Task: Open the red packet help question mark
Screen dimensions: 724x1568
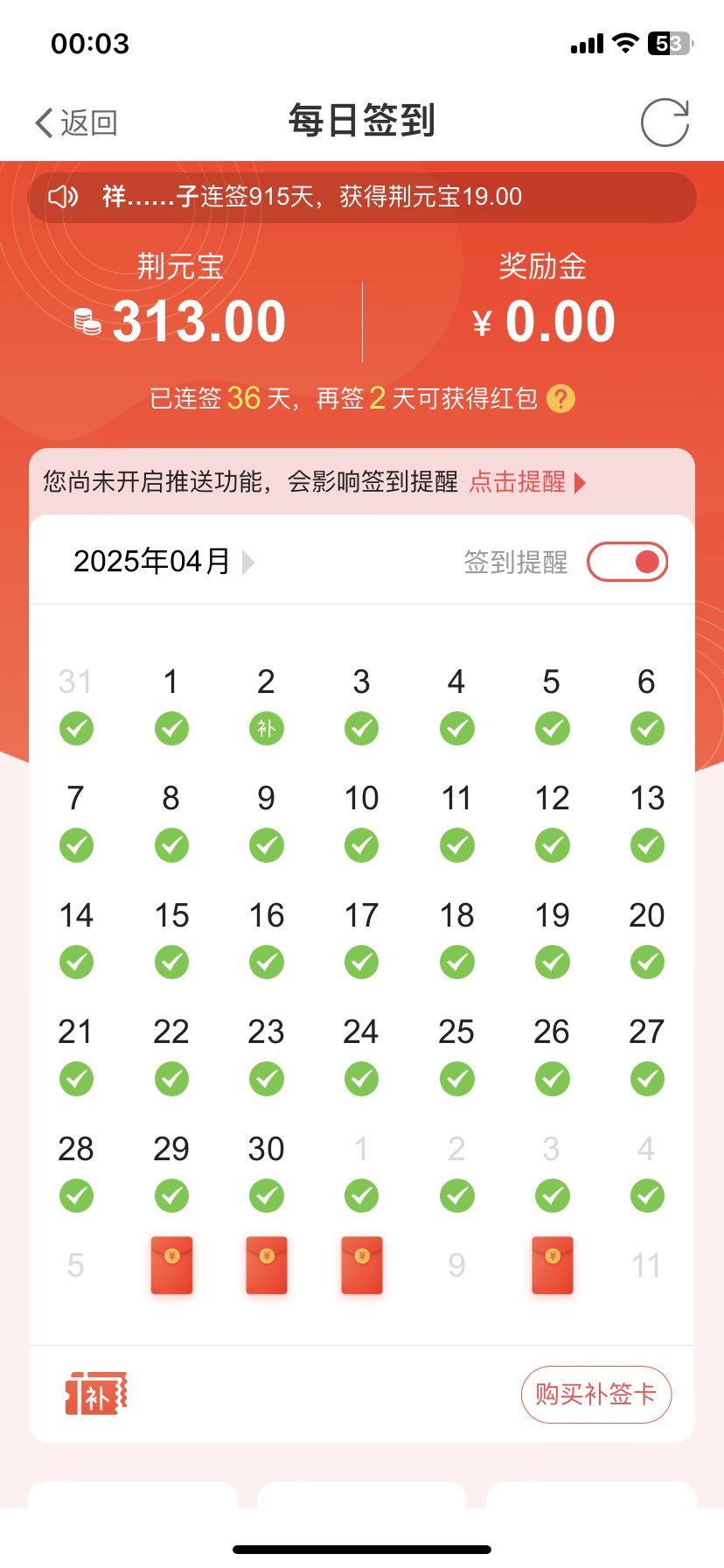Action: click(560, 399)
